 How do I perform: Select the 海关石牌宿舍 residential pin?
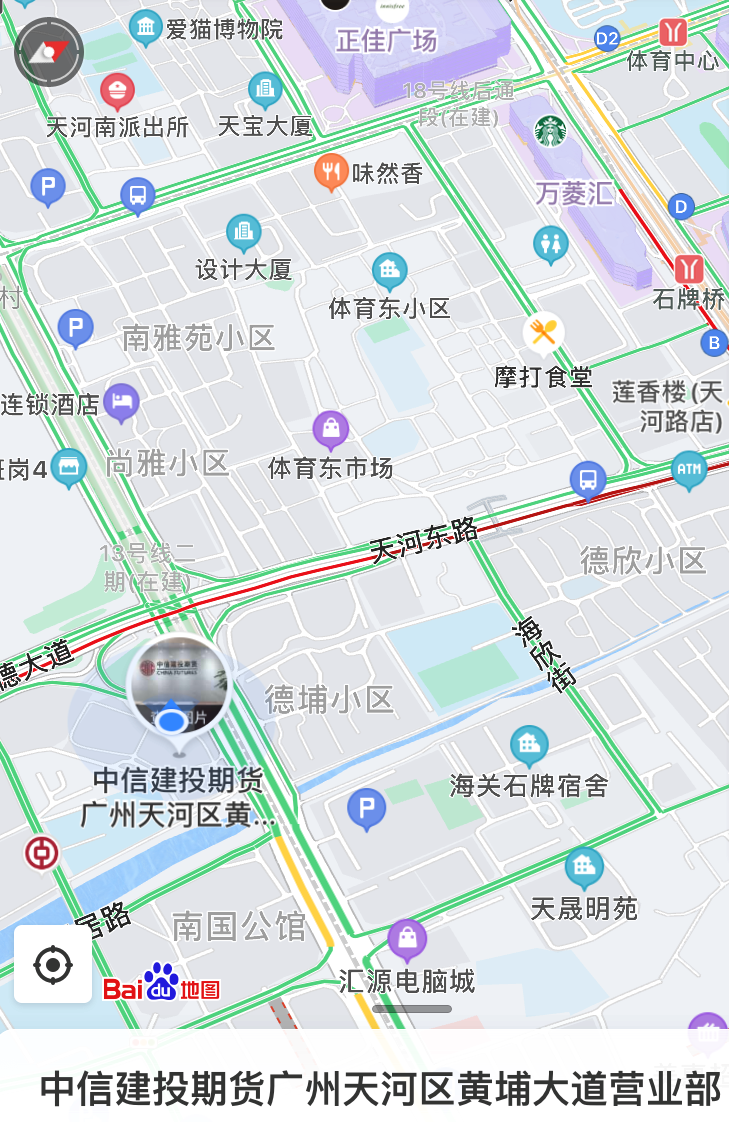tap(529, 746)
